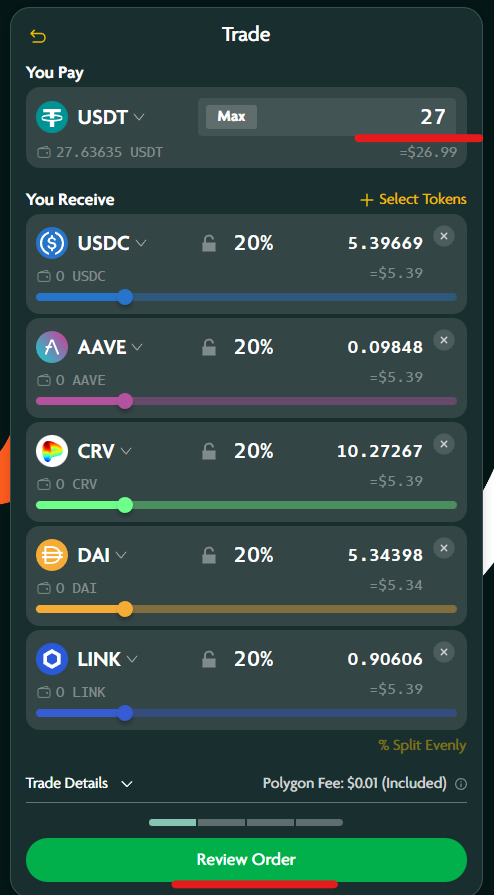The image size is (494, 895).
Task: Tap % Split Evenly link
Action: pos(422,745)
